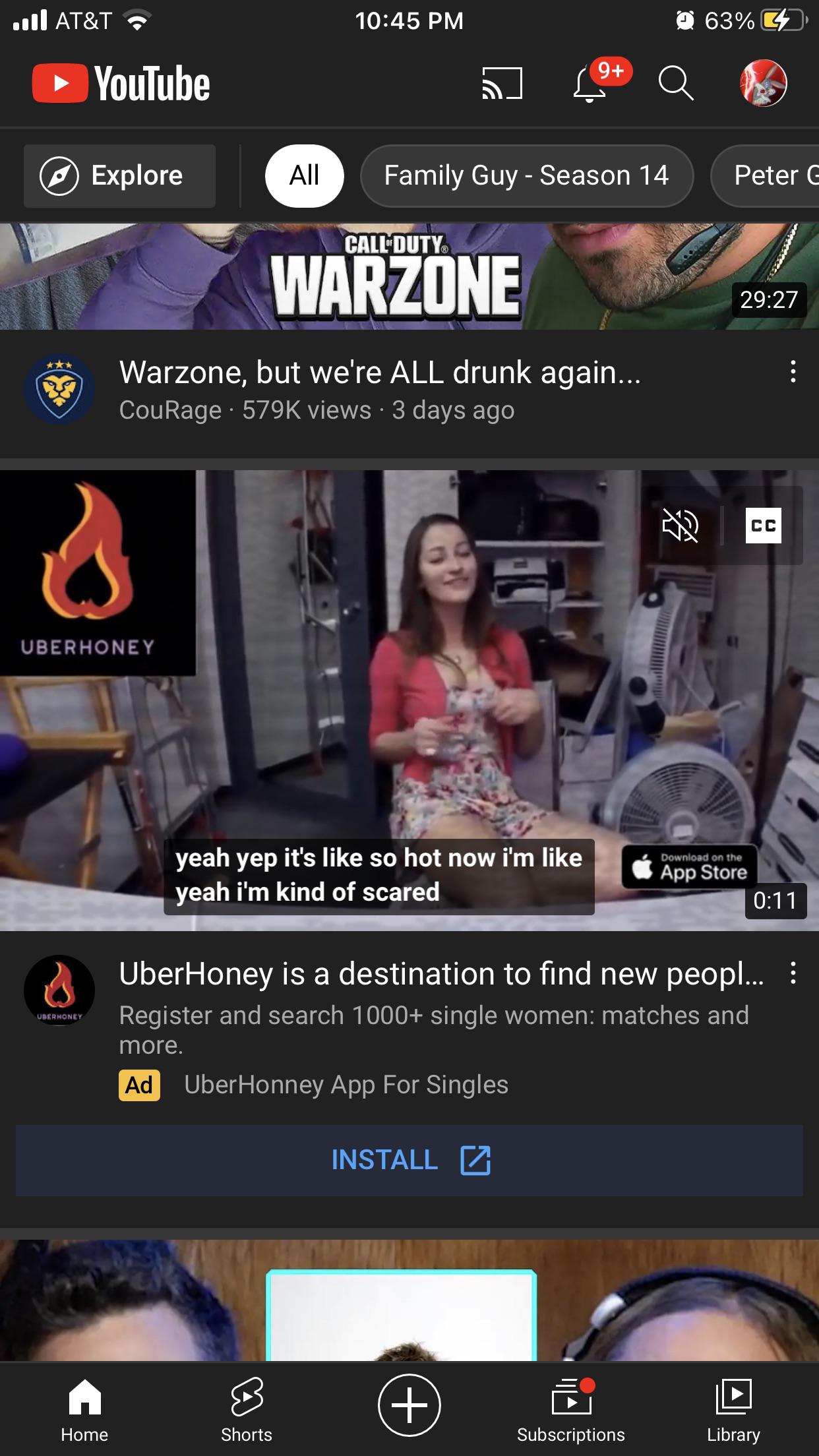Cast to a device
Image resolution: width=819 pixels, height=1456 pixels.
(502, 84)
